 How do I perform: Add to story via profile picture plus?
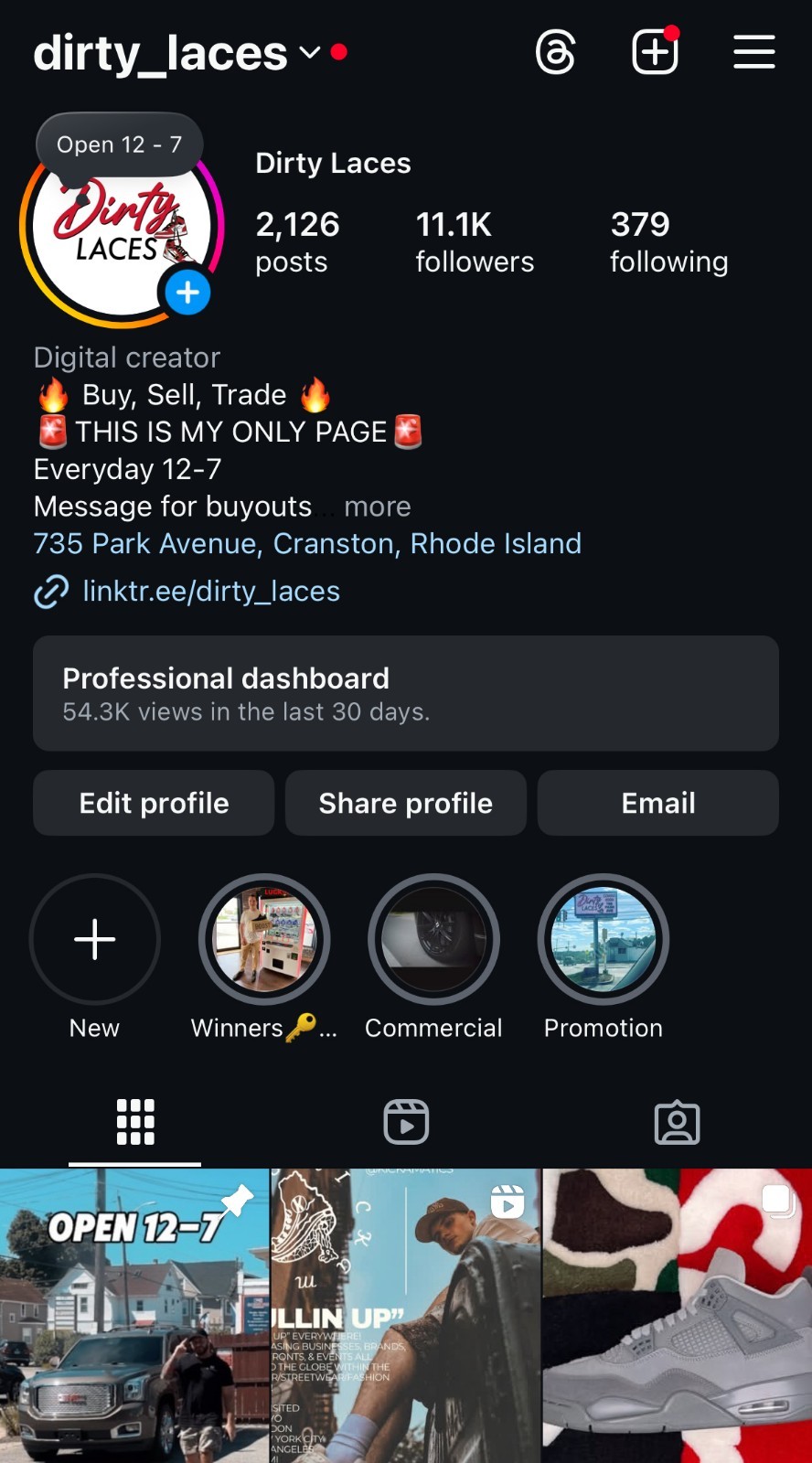tap(188, 293)
